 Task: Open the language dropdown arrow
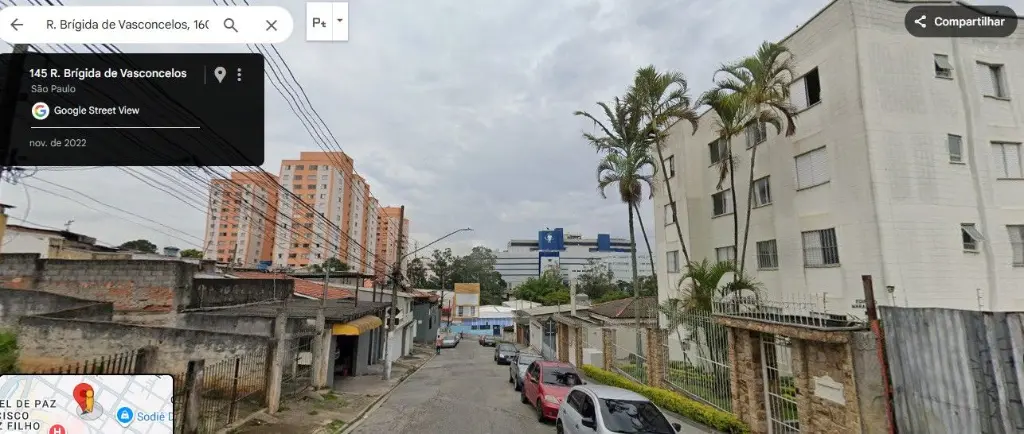pos(340,20)
